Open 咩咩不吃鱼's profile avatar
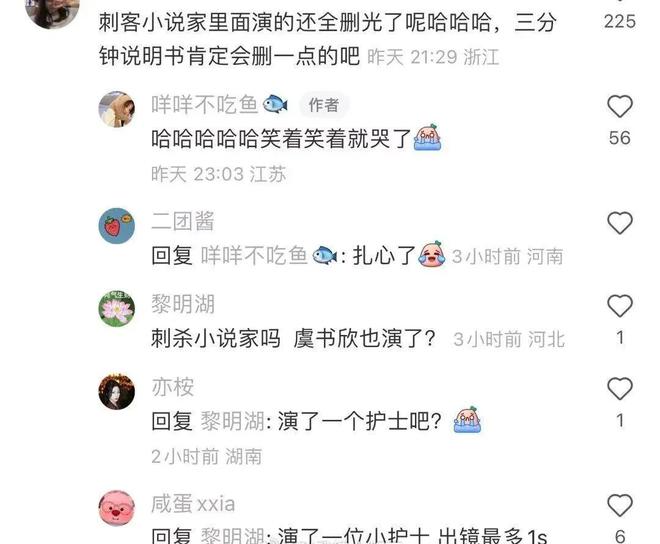The height and width of the screenshot is (544, 660). click(x=117, y=108)
